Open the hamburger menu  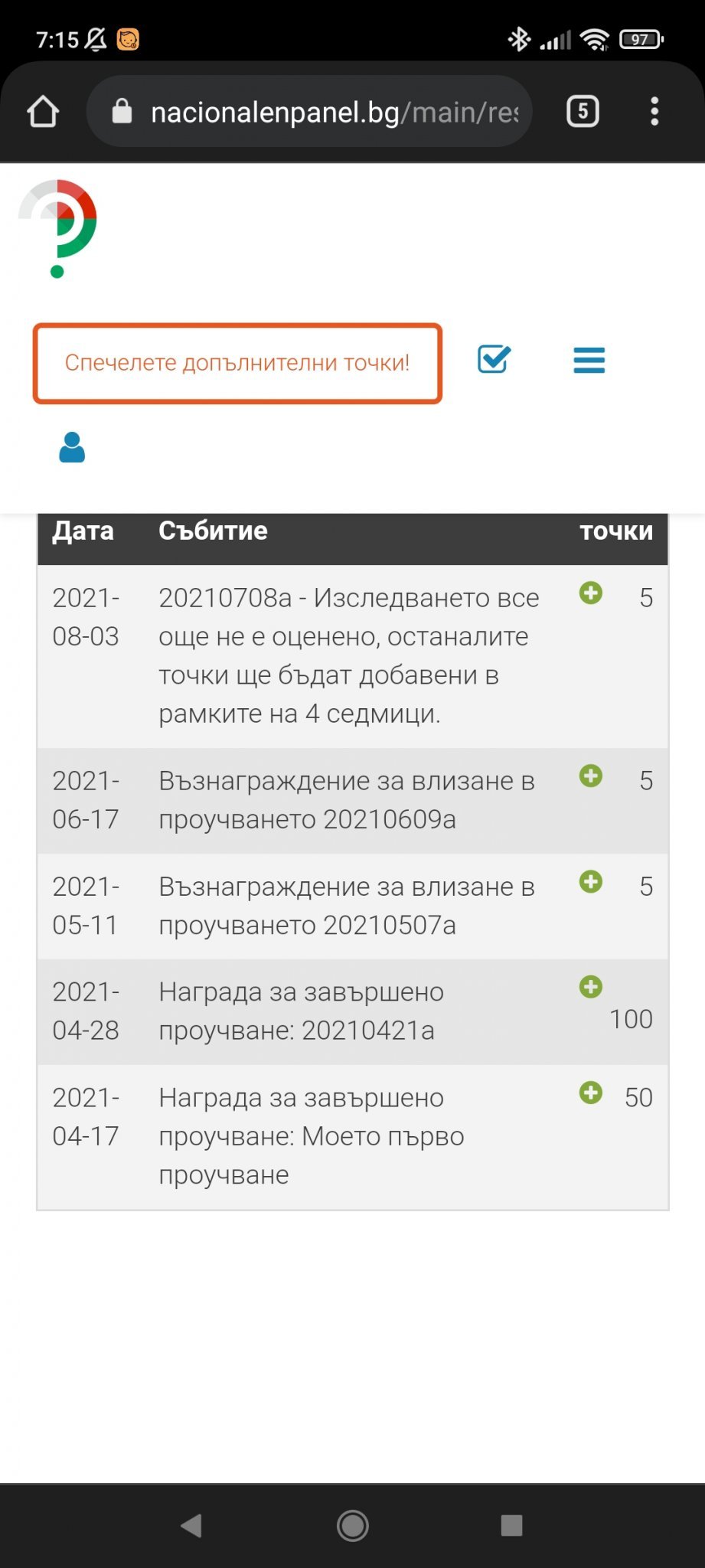[x=589, y=359]
